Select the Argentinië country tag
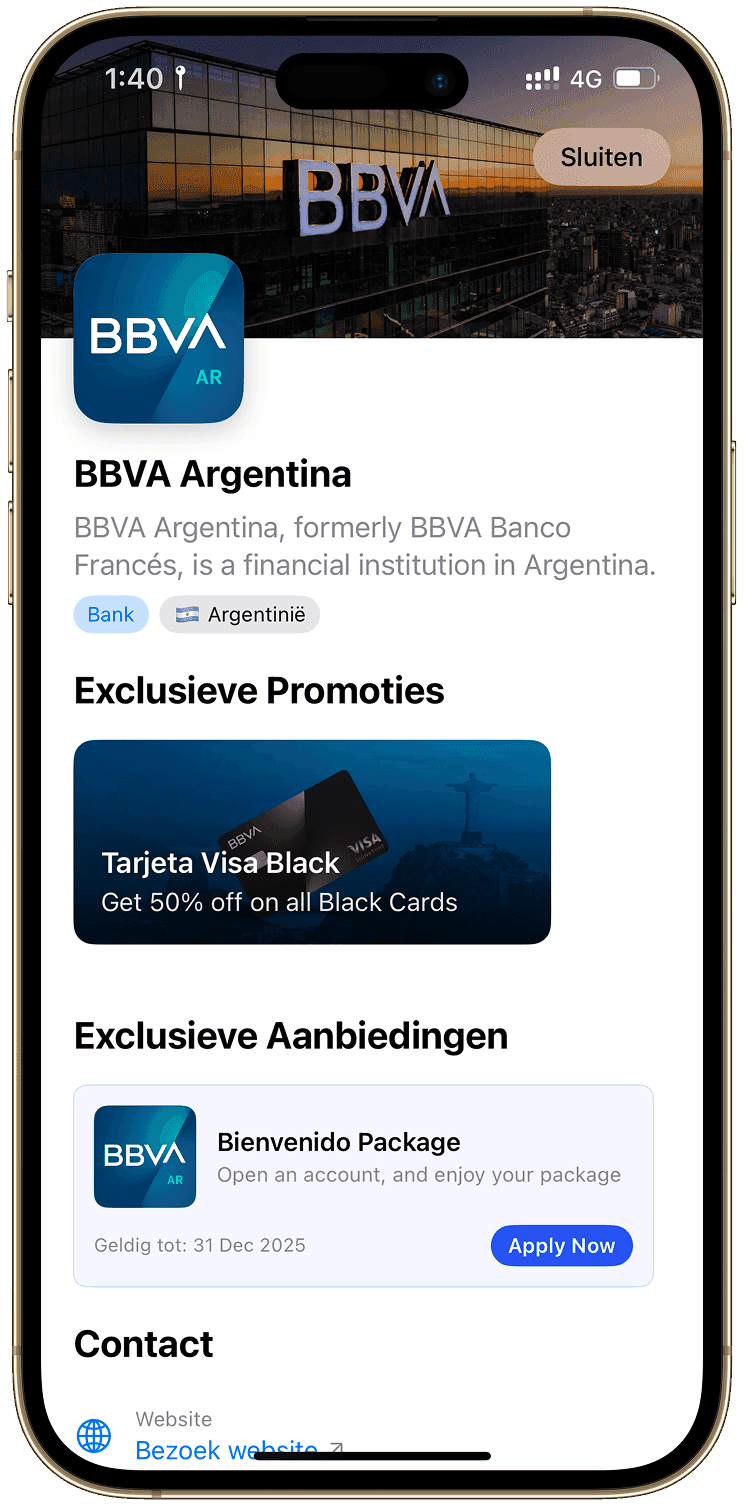Screen dimensions: 744x1506 pos(239,614)
